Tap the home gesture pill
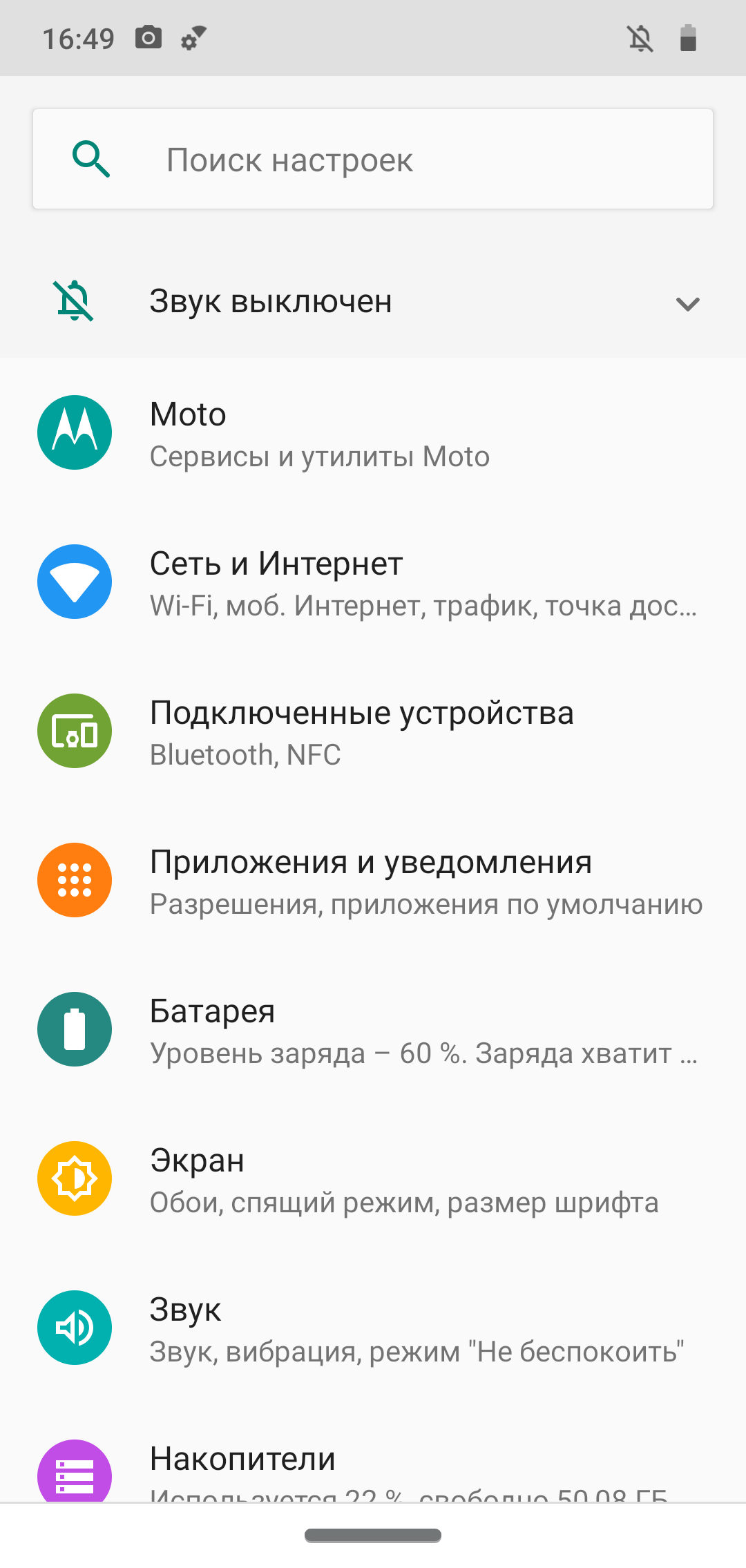Image resolution: width=746 pixels, height=1568 pixels. [x=373, y=1536]
